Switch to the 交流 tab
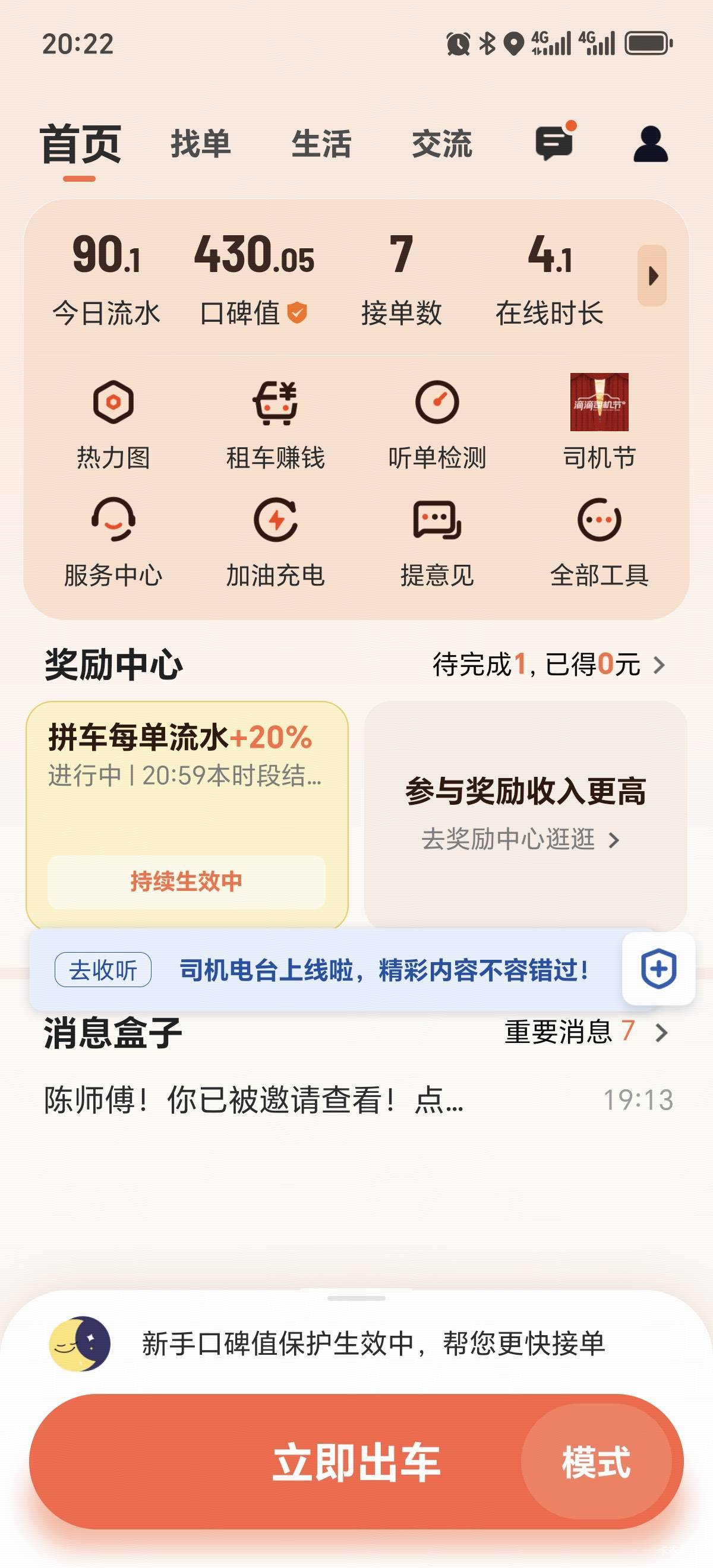This screenshot has width=713, height=1568. (x=441, y=144)
